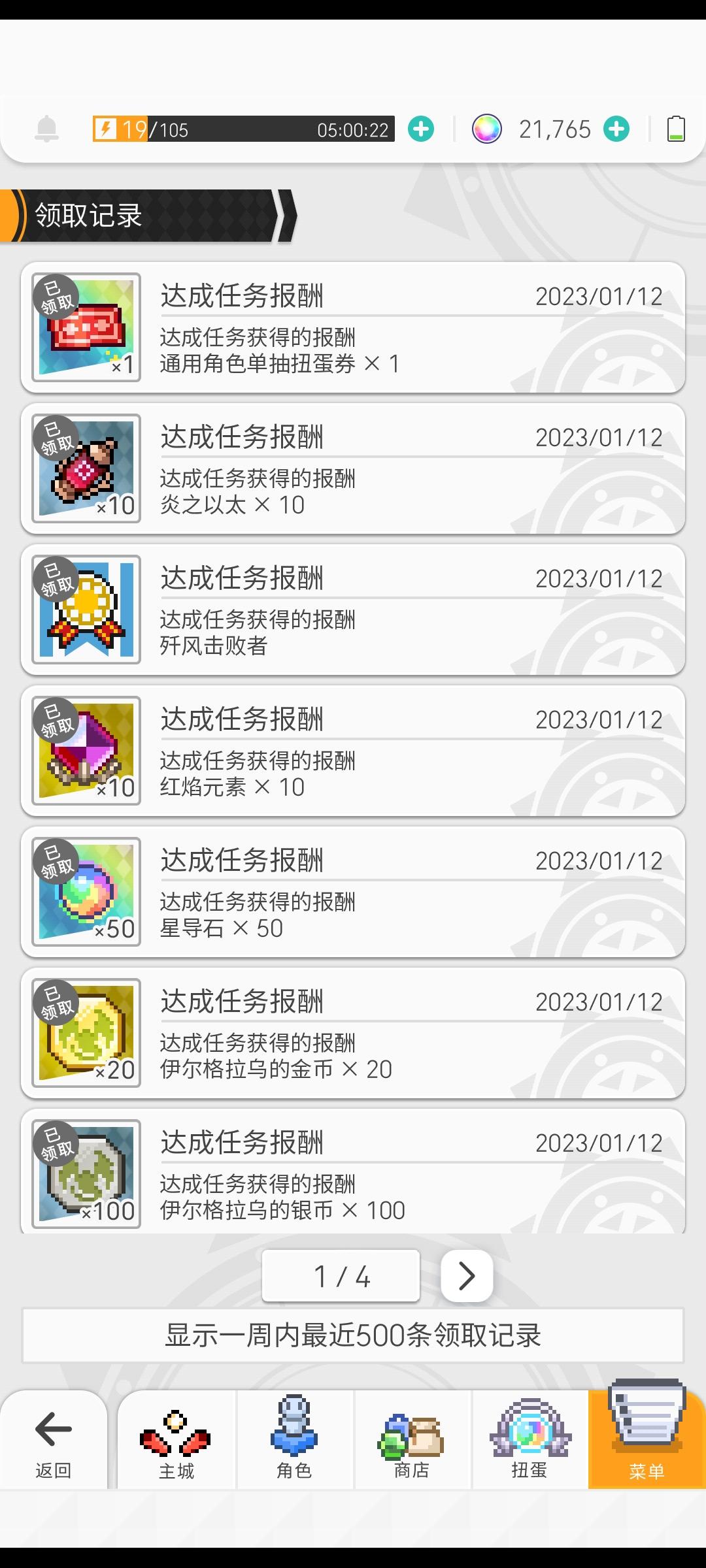Add star gems with the plus icon
Viewport: 706px width, 1568px height.
click(616, 129)
